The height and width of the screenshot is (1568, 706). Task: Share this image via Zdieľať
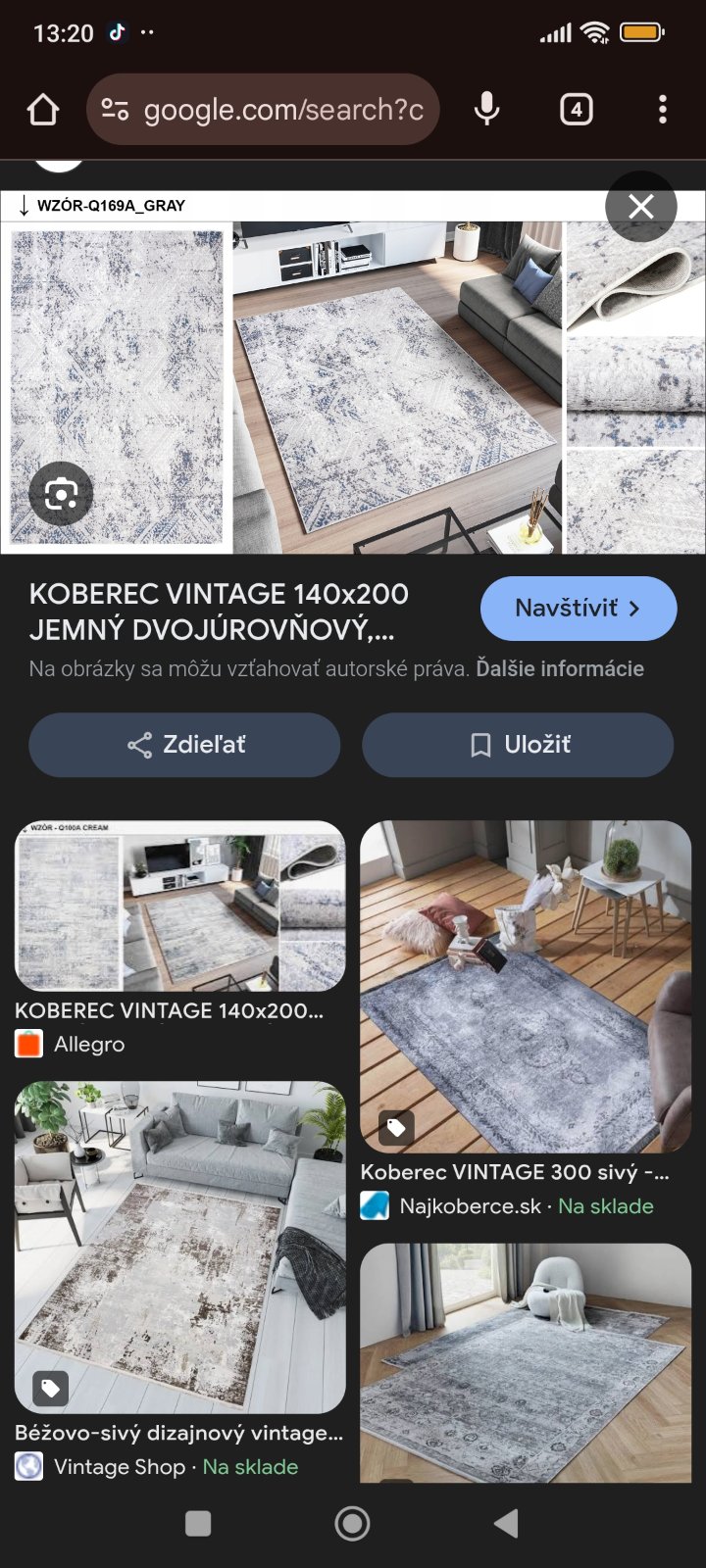(184, 745)
